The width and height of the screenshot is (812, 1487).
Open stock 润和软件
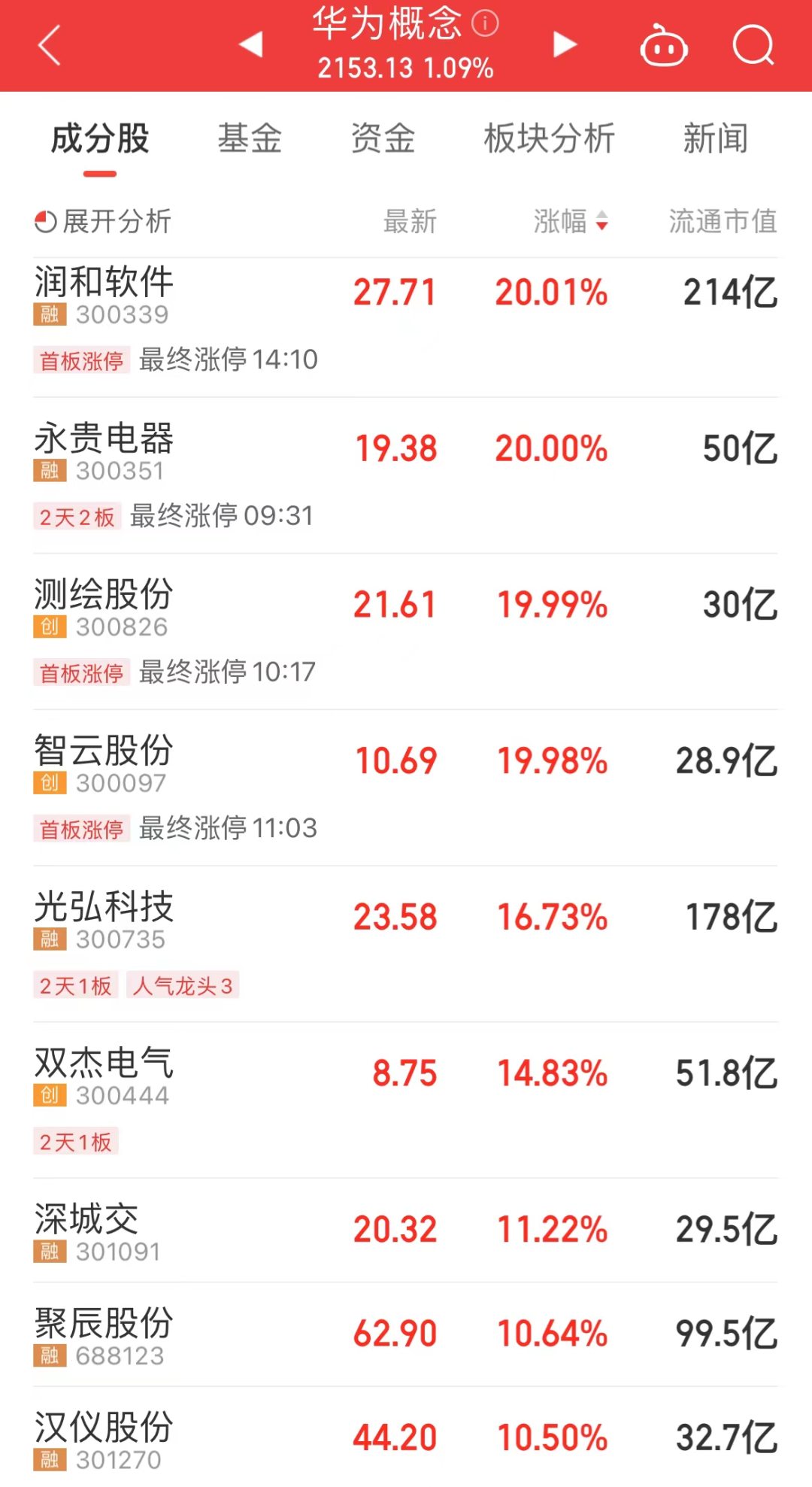pos(104,284)
